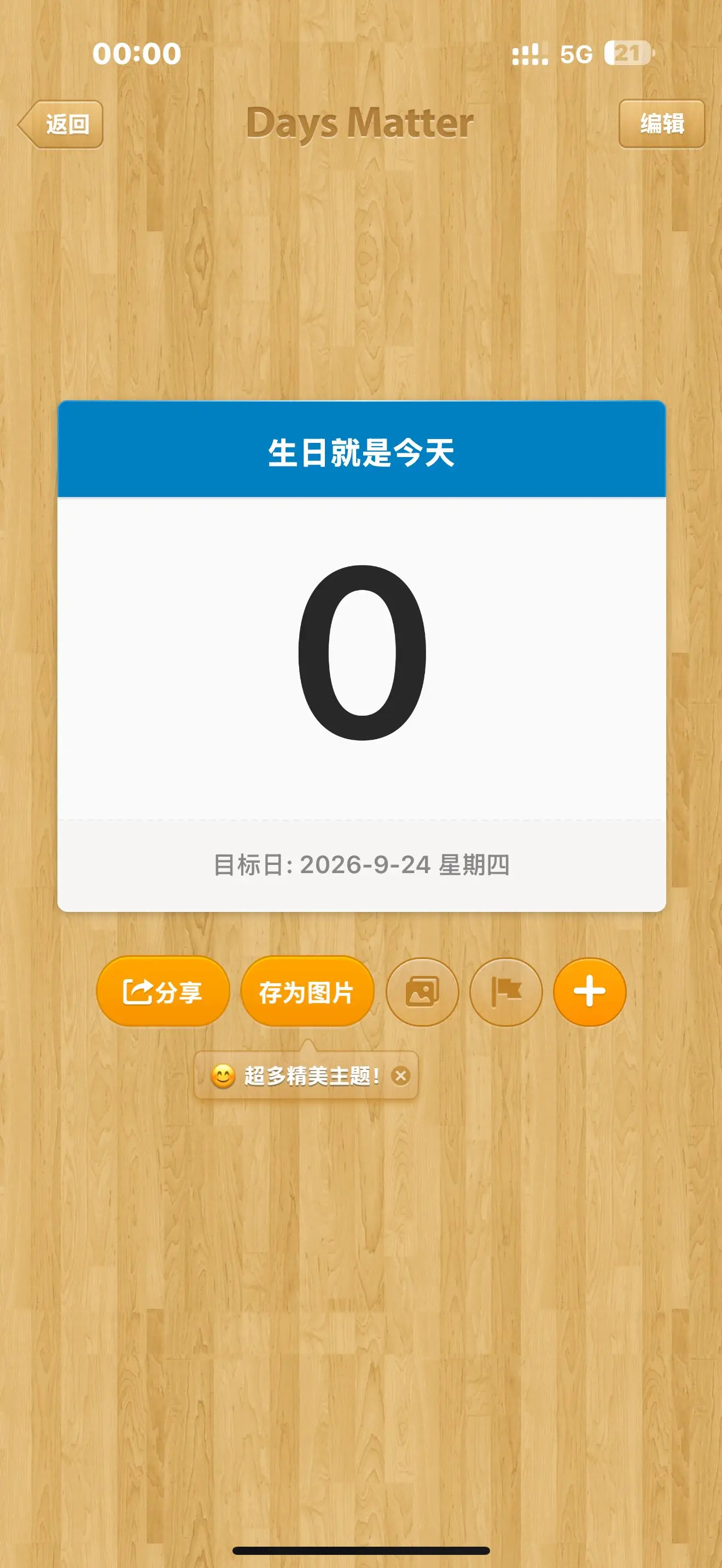The image size is (722, 1568).
Task: Save the card via 存为图片
Action: pyautogui.click(x=307, y=992)
